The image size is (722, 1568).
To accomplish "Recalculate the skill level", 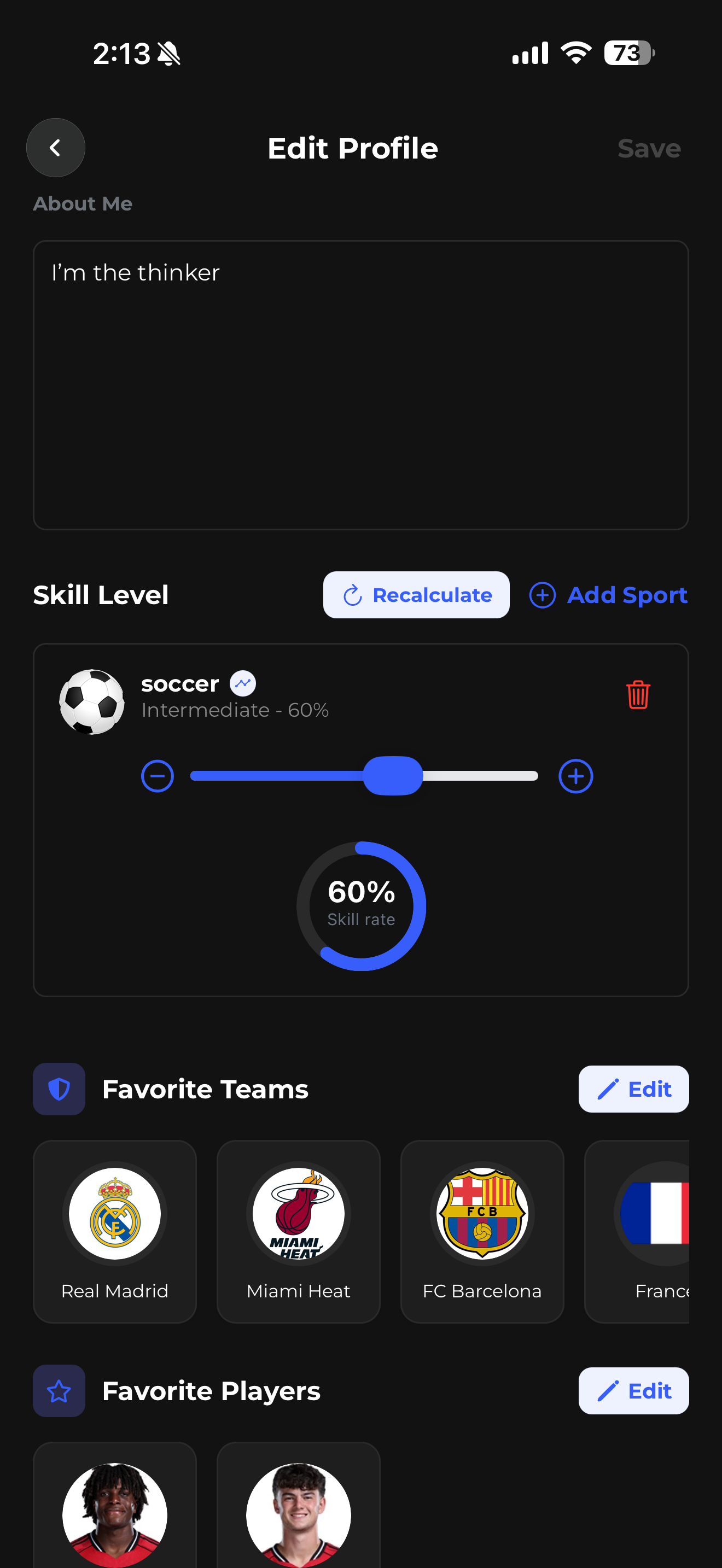I will coord(416,595).
